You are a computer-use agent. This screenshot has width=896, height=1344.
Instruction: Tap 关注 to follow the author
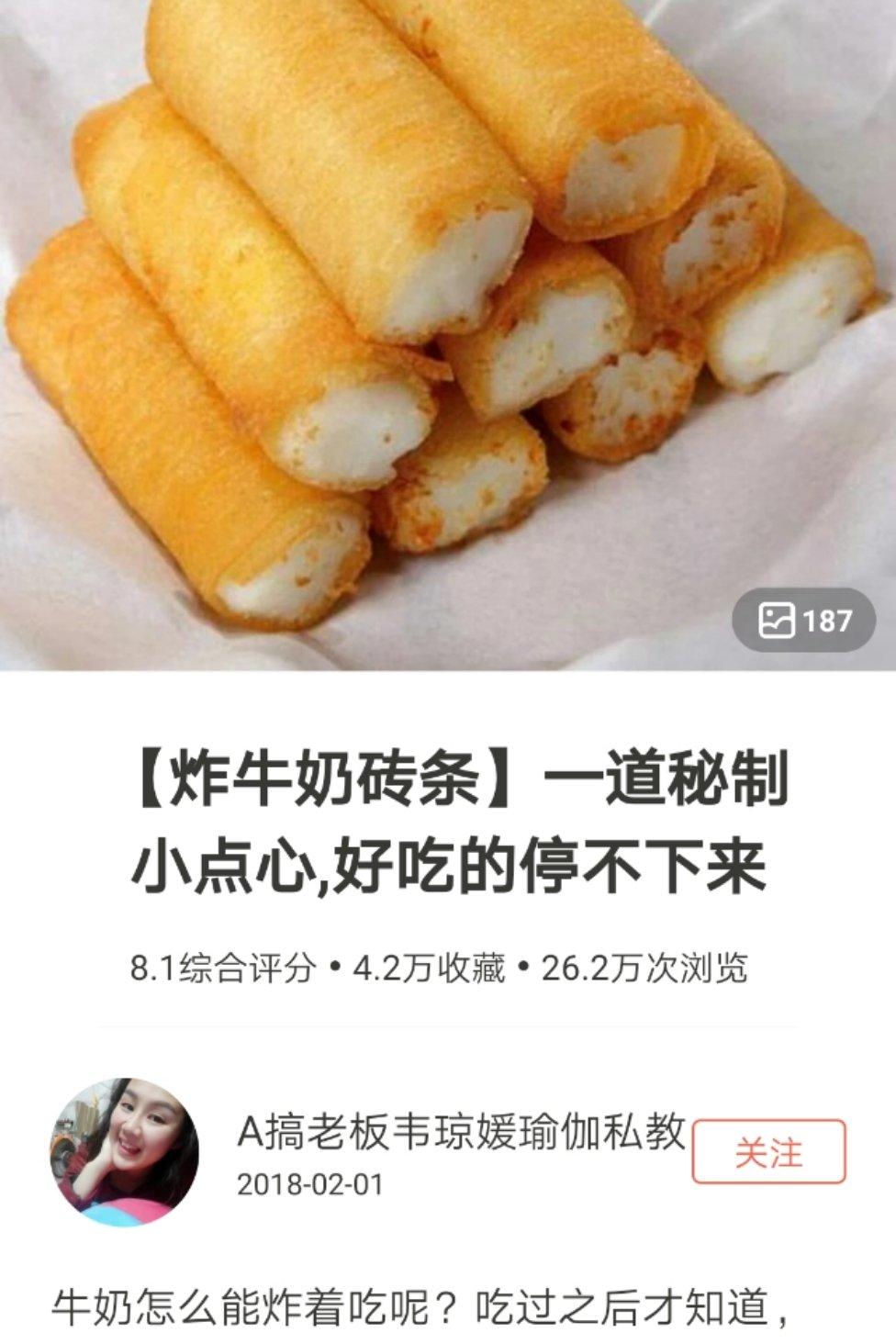tap(767, 1151)
